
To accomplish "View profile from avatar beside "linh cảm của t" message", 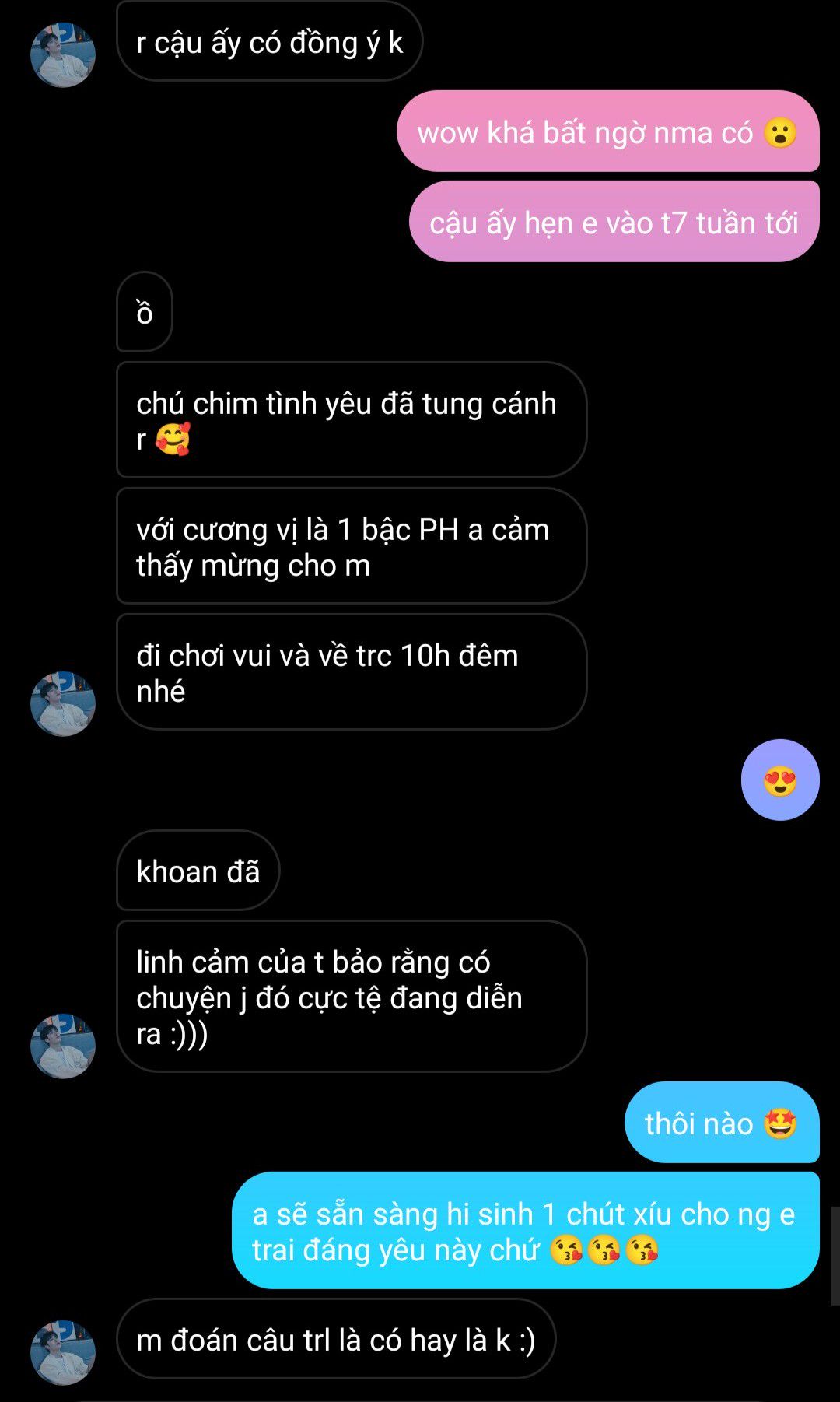I will (63, 1046).
